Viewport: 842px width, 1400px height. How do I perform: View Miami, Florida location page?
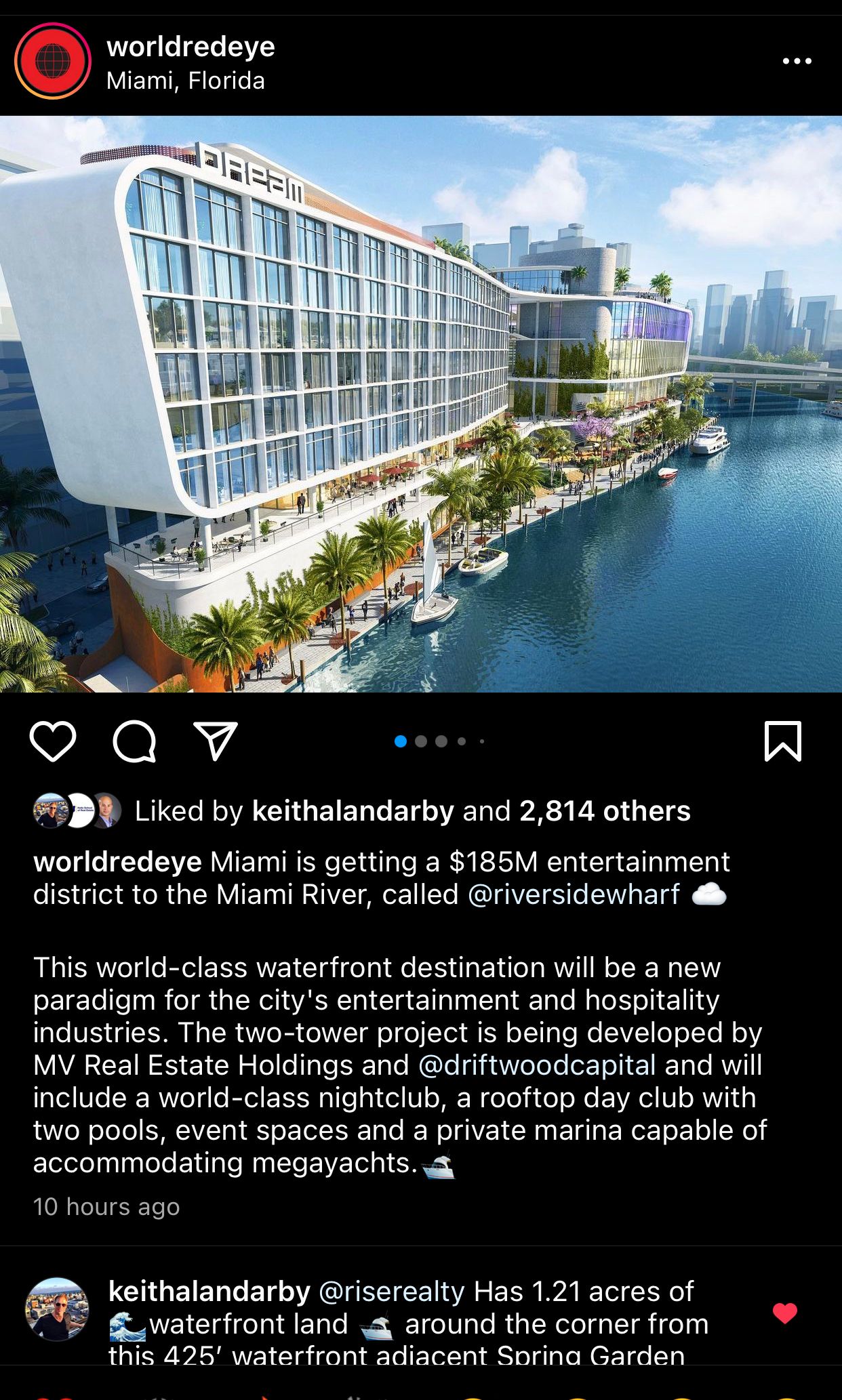point(185,81)
